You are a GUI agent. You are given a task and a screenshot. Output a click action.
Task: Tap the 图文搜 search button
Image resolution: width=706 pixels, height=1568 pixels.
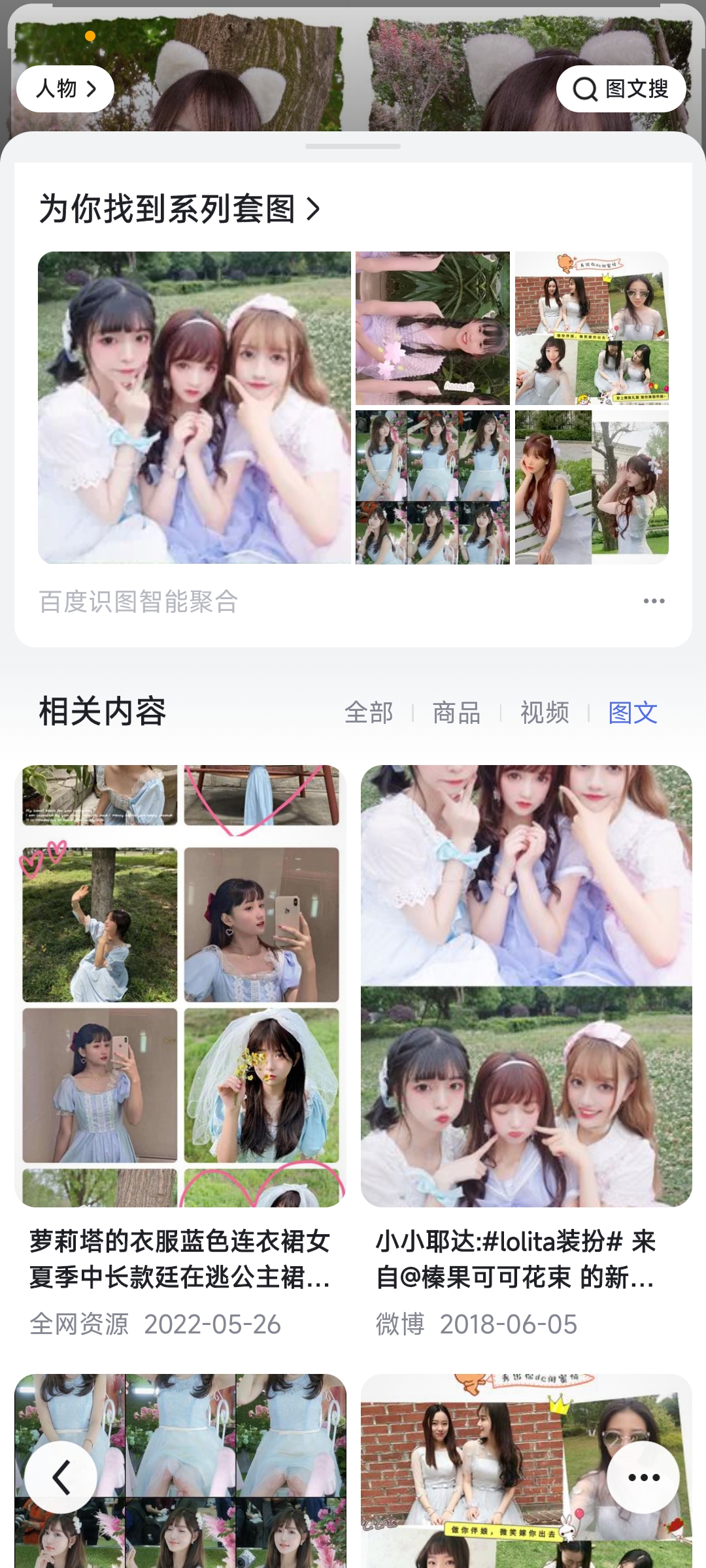(x=620, y=88)
